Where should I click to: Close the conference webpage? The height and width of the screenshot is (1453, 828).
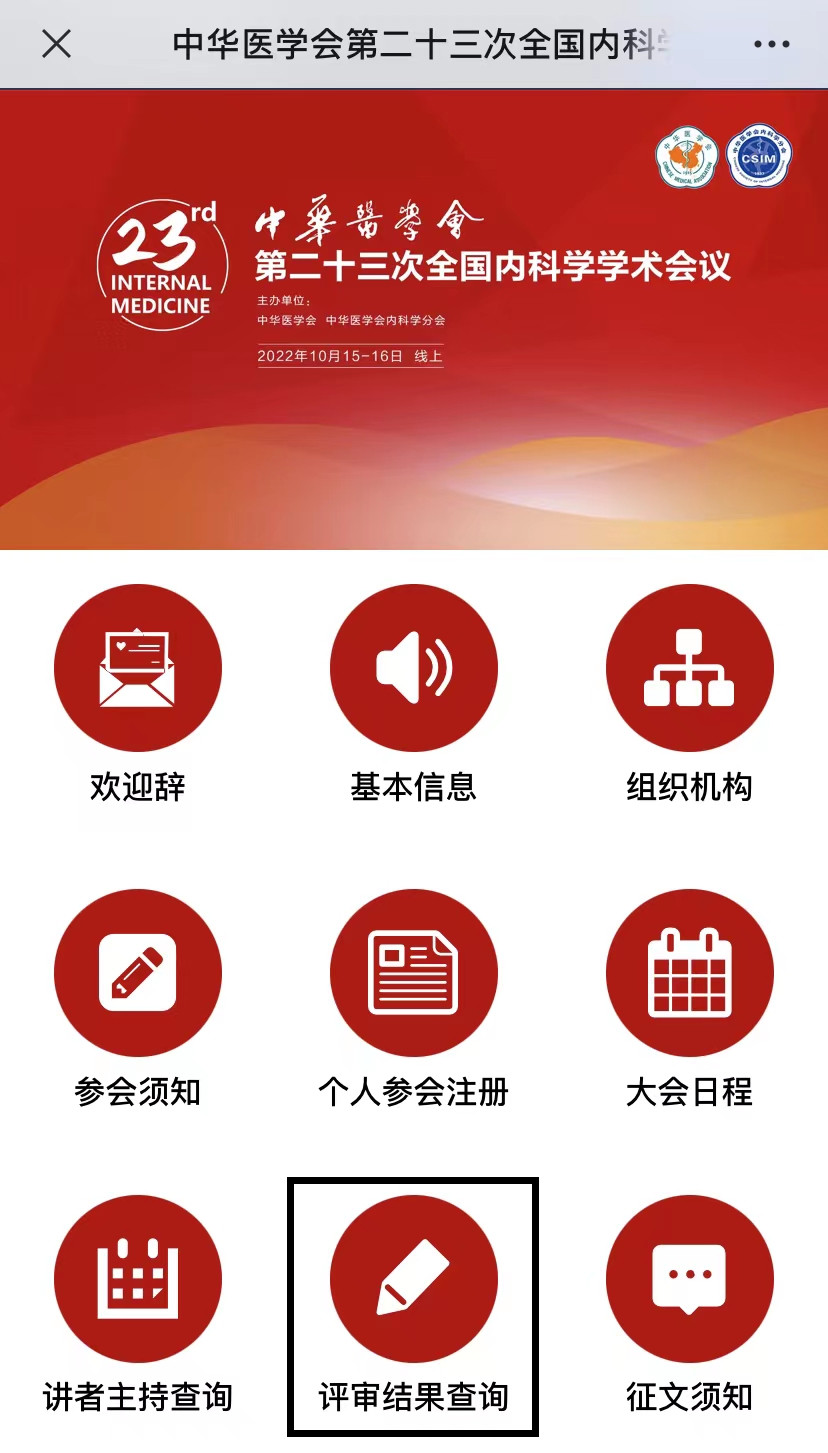tap(57, 44)
